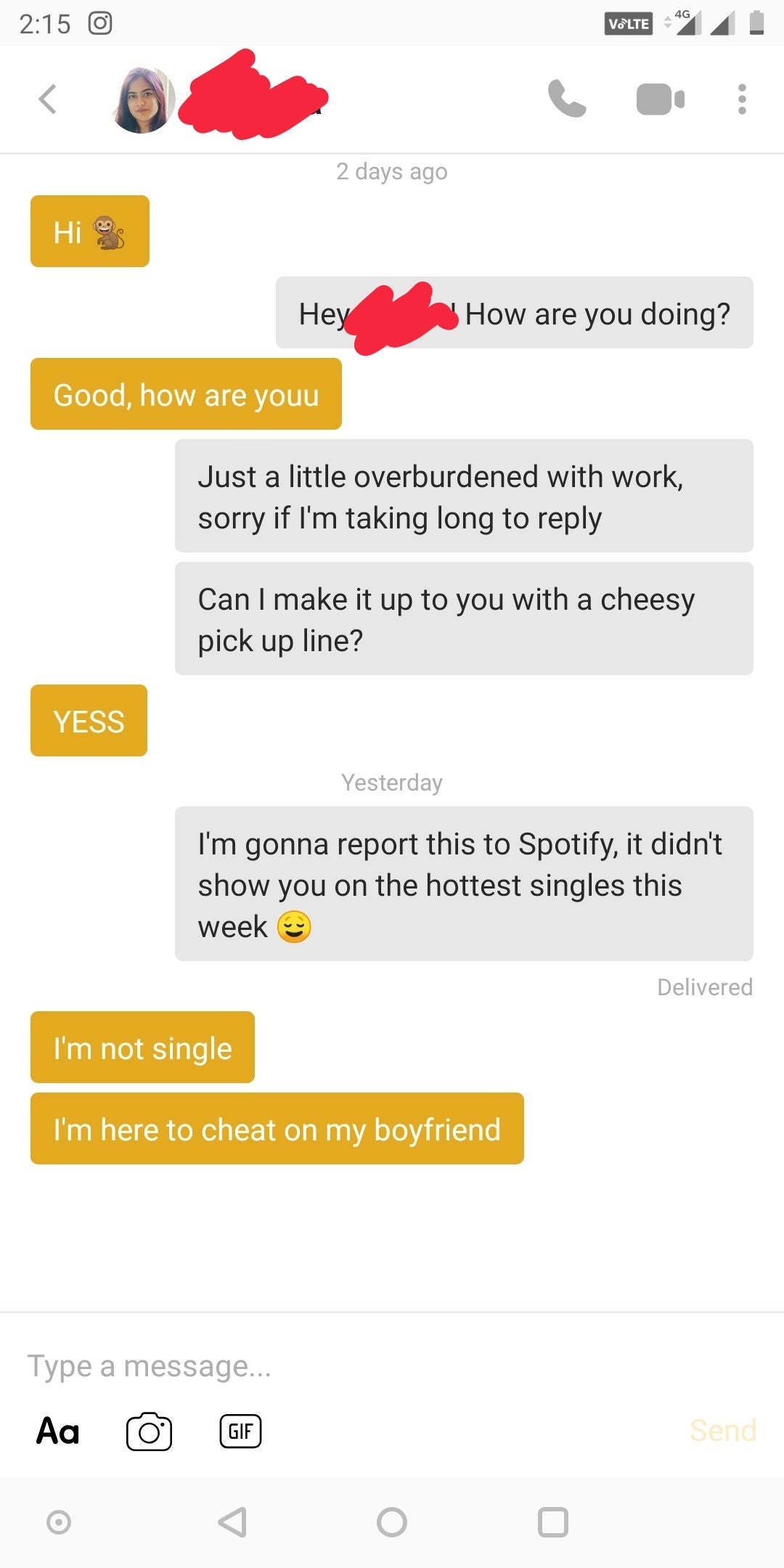Viewport: 784px width, 1568px height.
Task: Open recent apps
Action: (x=552, y=1522)
